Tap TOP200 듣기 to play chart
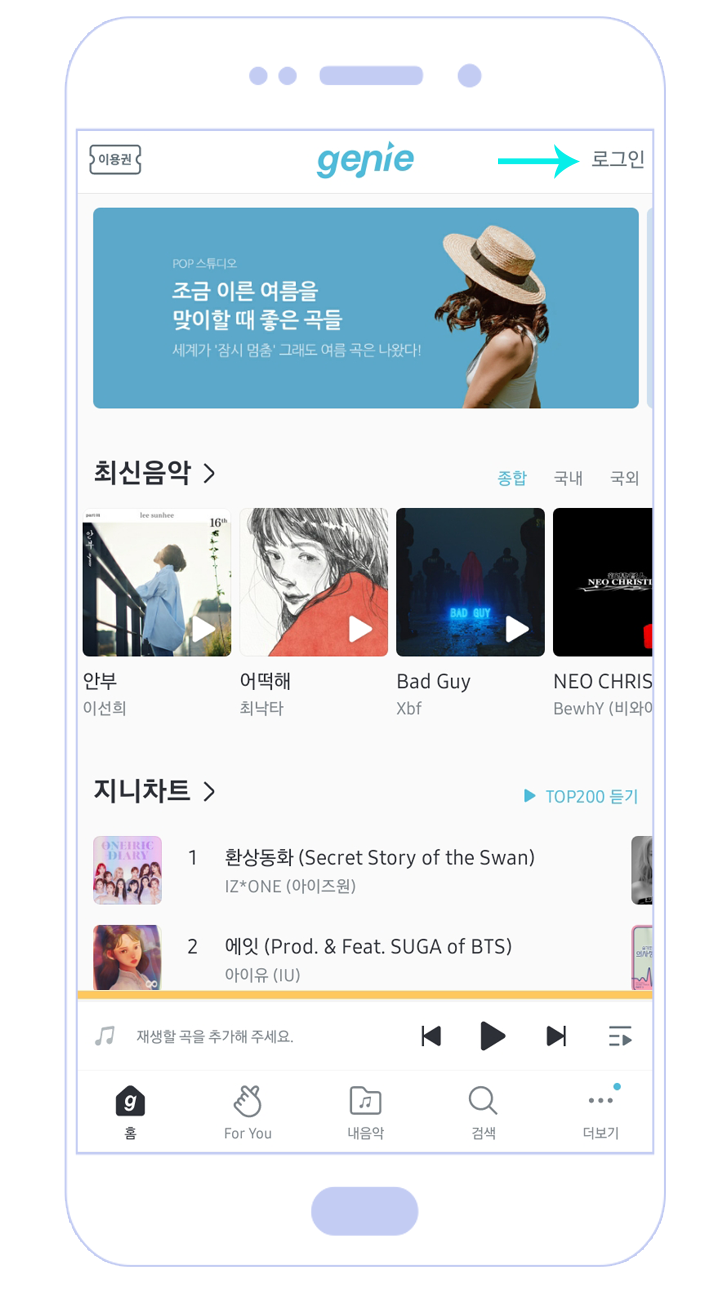 pos(581,797)
